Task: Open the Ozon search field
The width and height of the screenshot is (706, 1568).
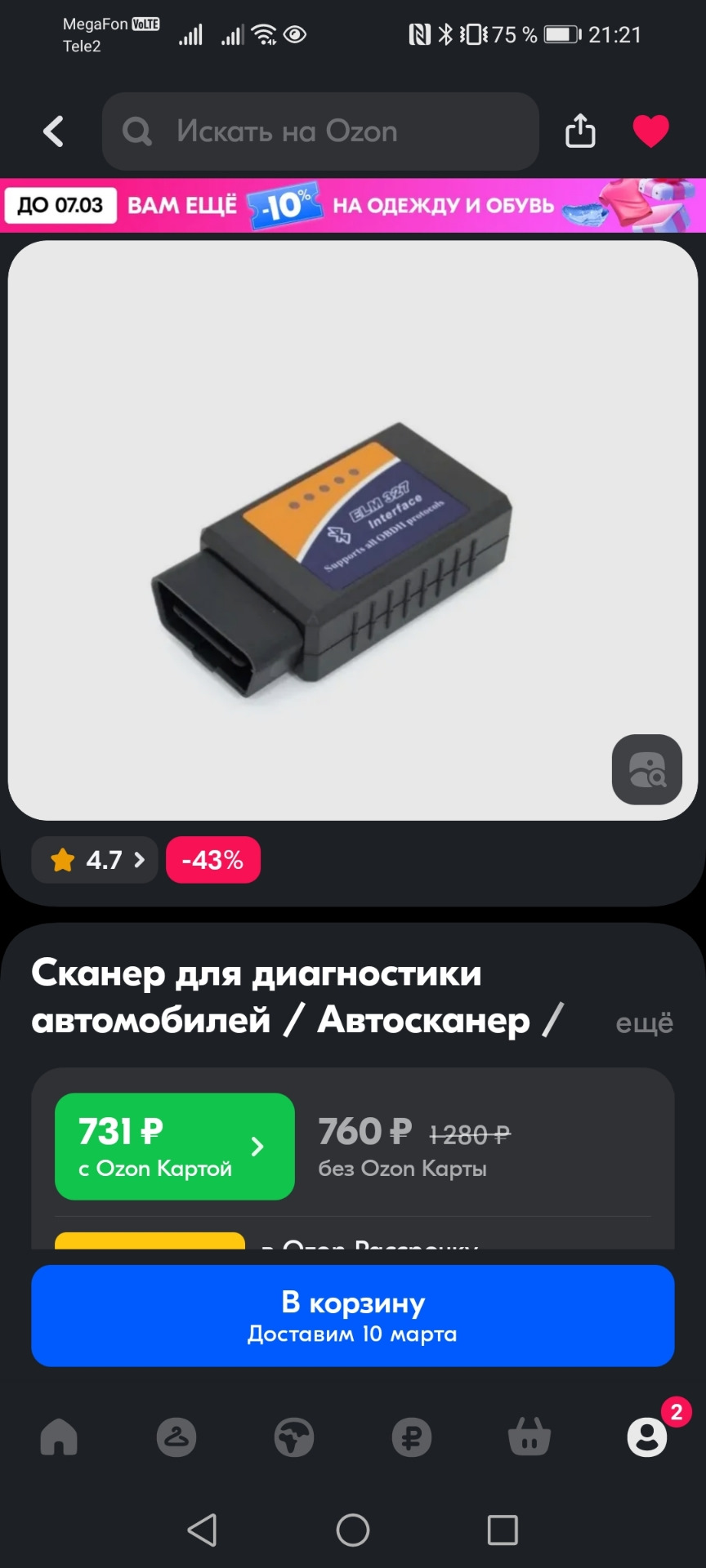Action: [x=320, y=131]
